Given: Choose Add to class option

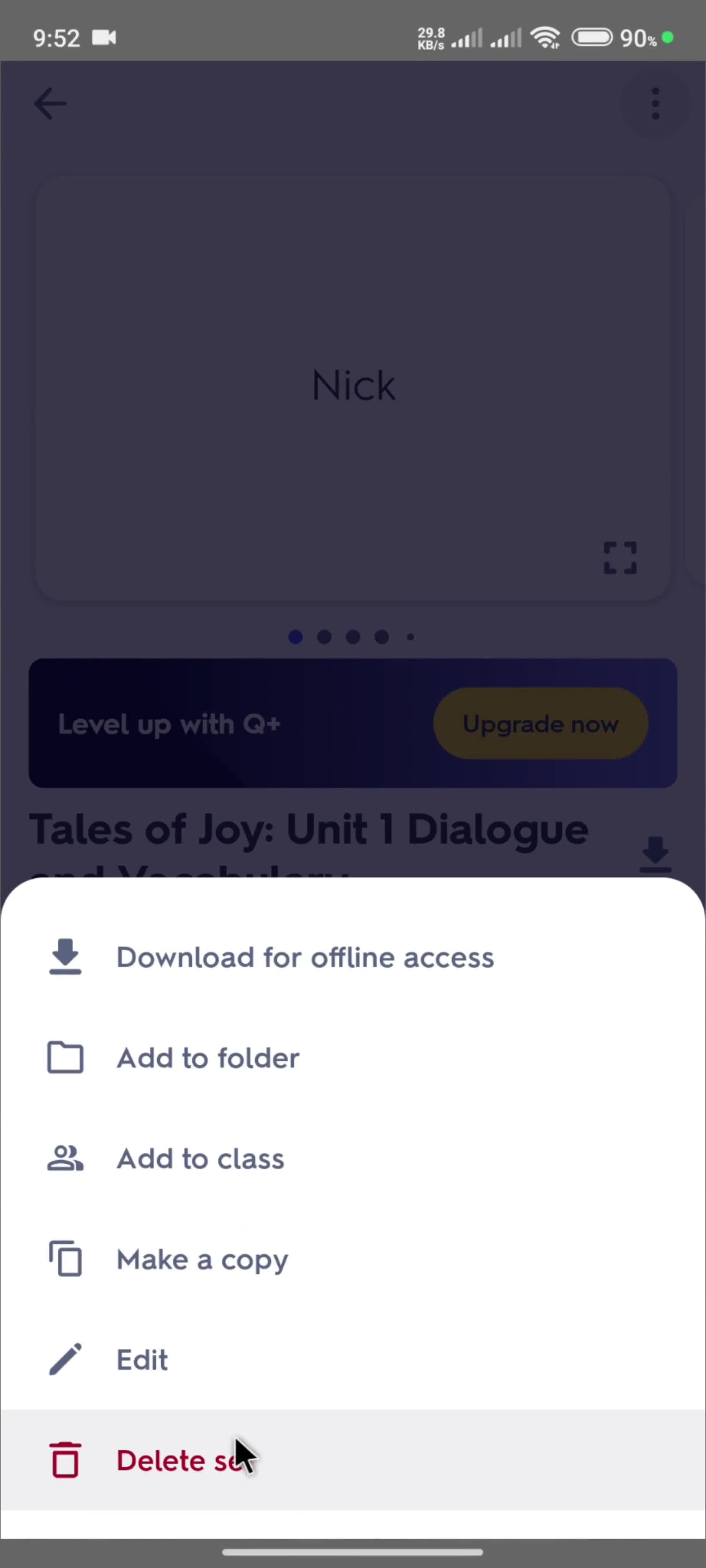Looking at the screenshot, I should (x=200, y=1158).
